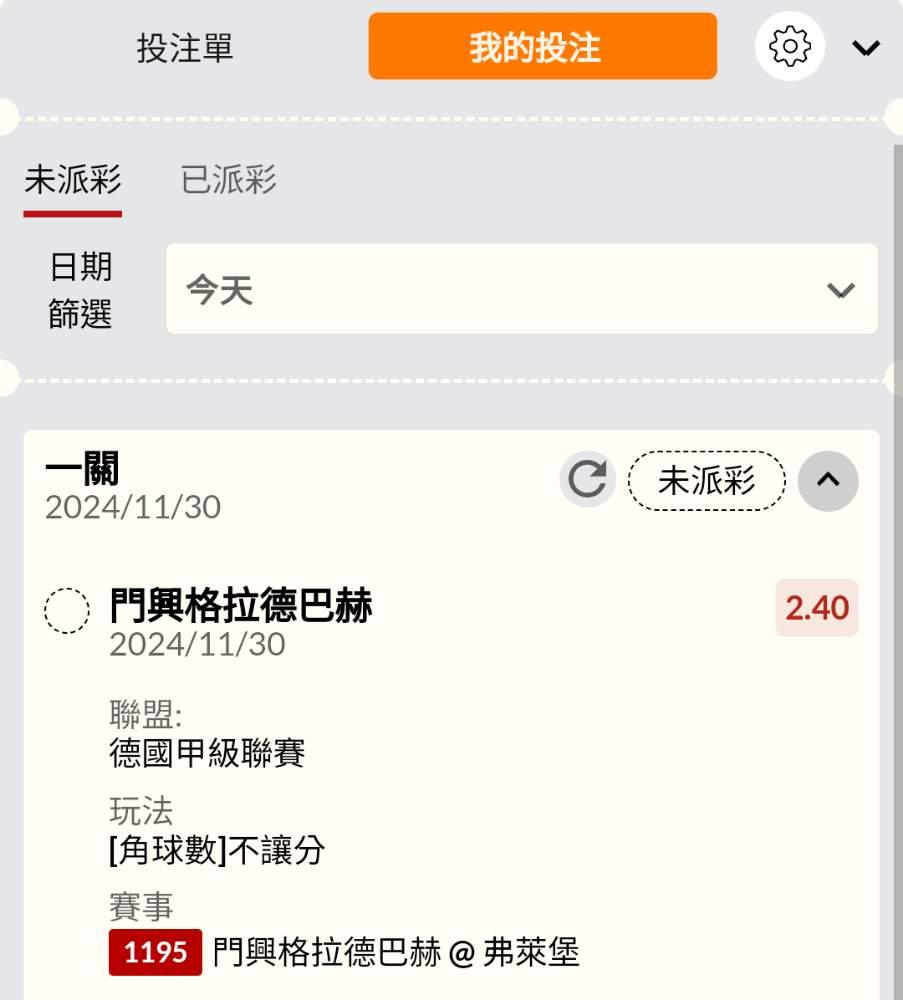Open the 今天 date filter dropdown
This screenshot has height=1000, width=903.
coord(522,289)
